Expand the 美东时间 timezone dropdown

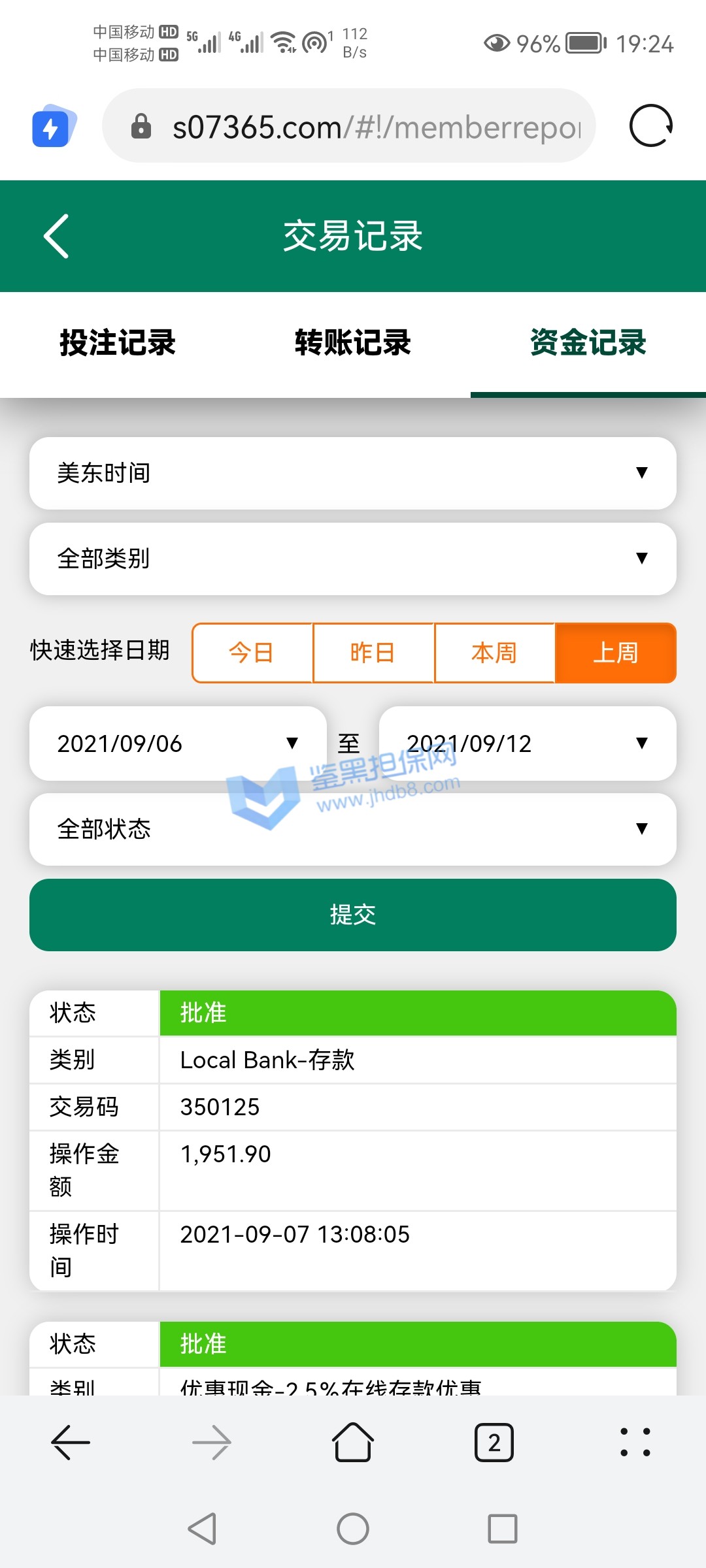point(352,473)
